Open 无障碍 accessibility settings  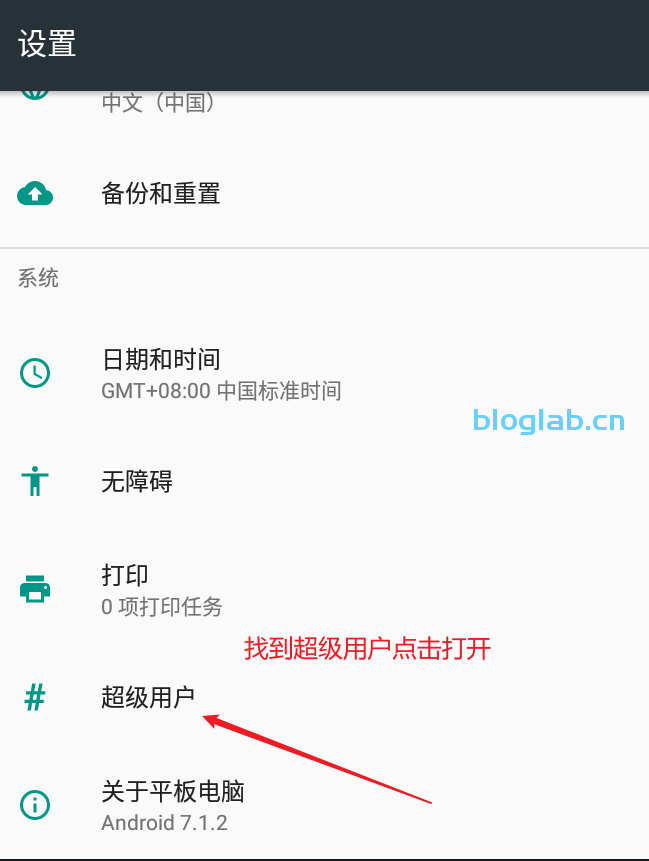137,481
